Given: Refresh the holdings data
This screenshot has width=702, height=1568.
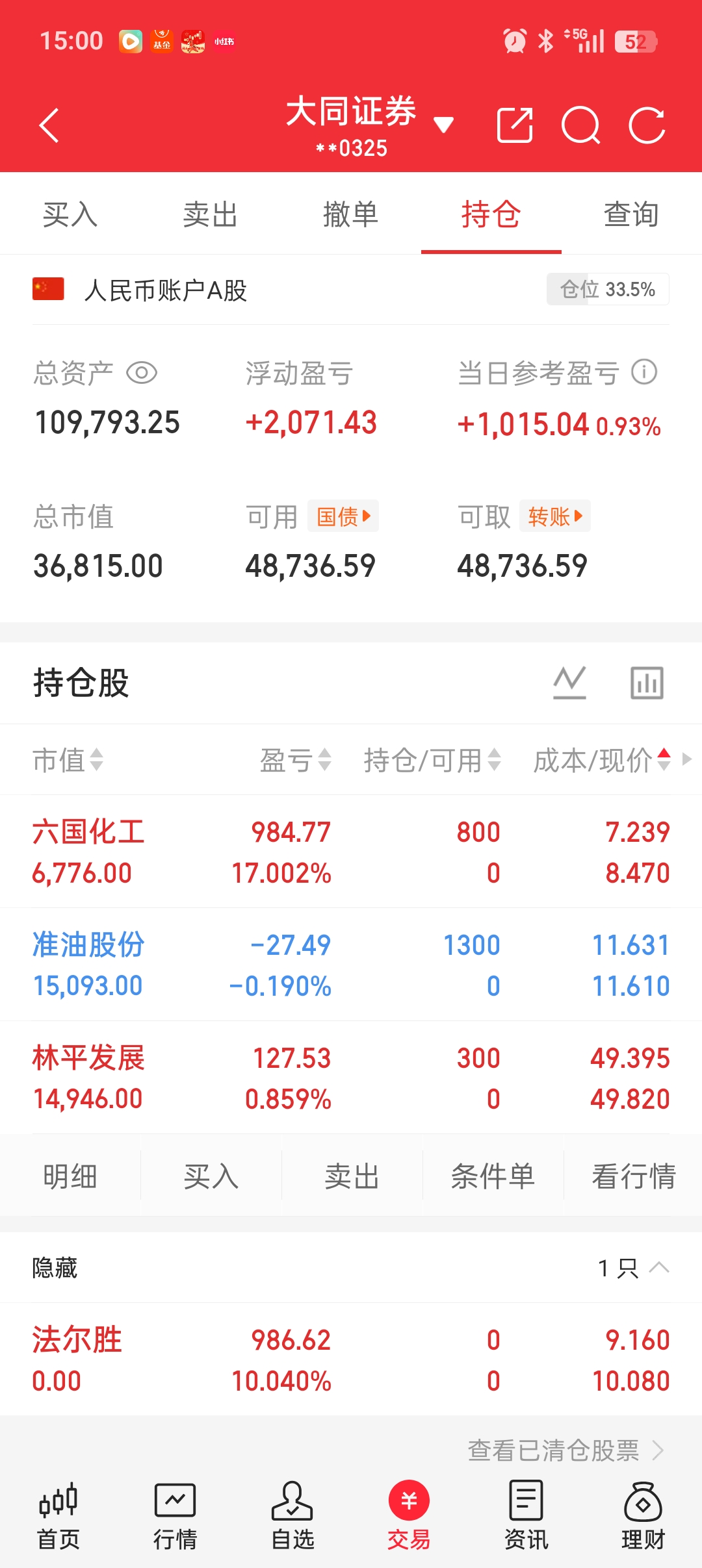Looking at the screenshot, I should pos(647,125).
